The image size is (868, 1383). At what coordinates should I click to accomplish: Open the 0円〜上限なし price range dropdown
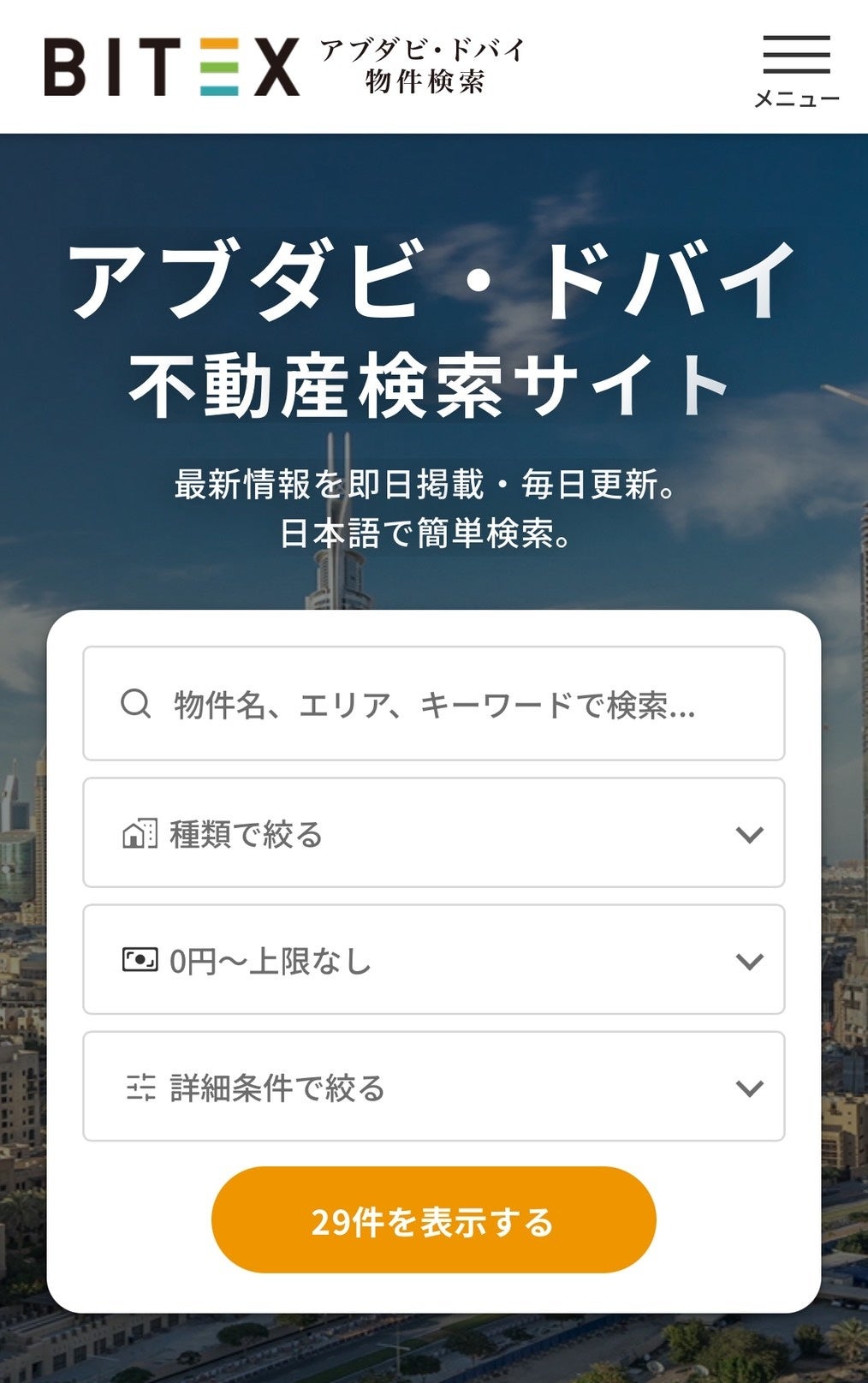click(x=434, y=960)
